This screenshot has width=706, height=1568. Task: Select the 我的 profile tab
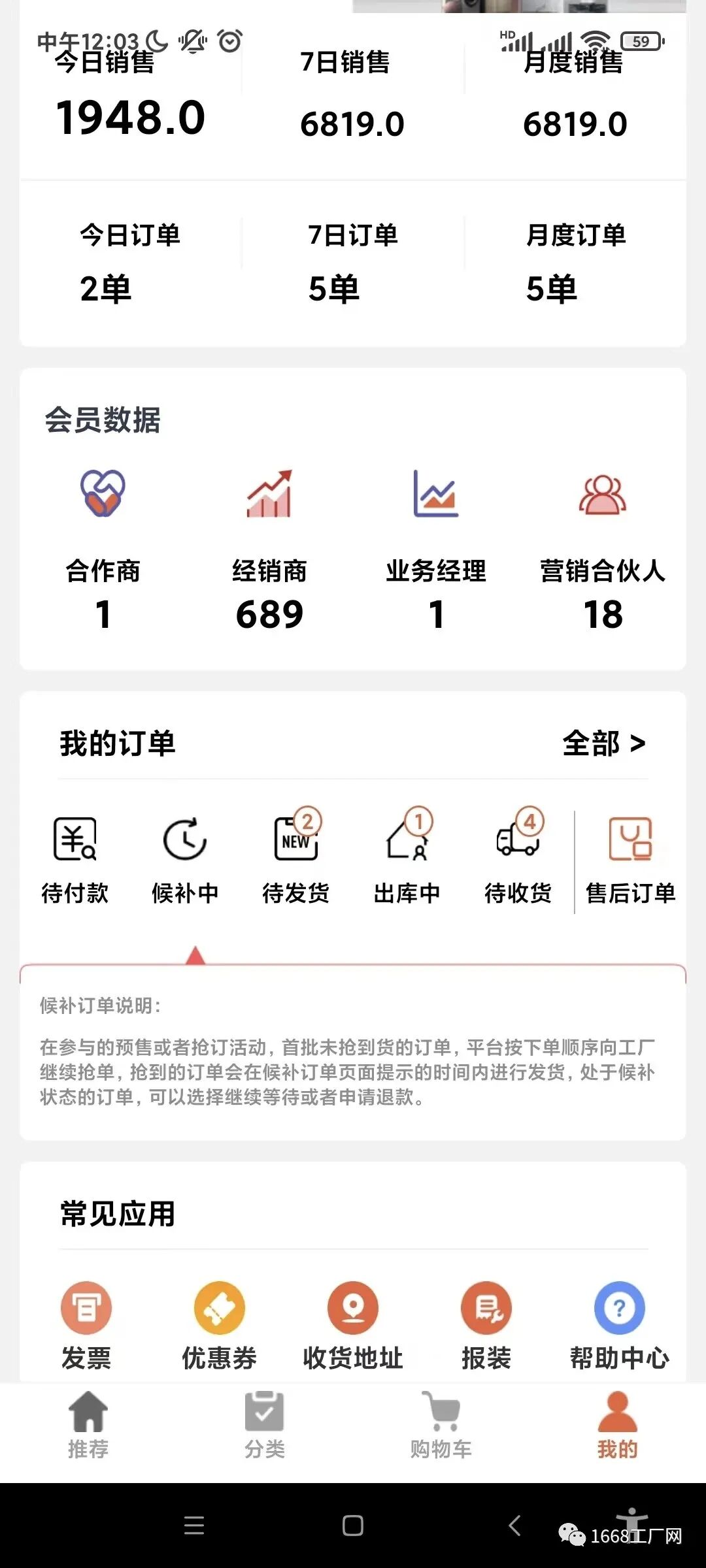(x=617, y=1426)
